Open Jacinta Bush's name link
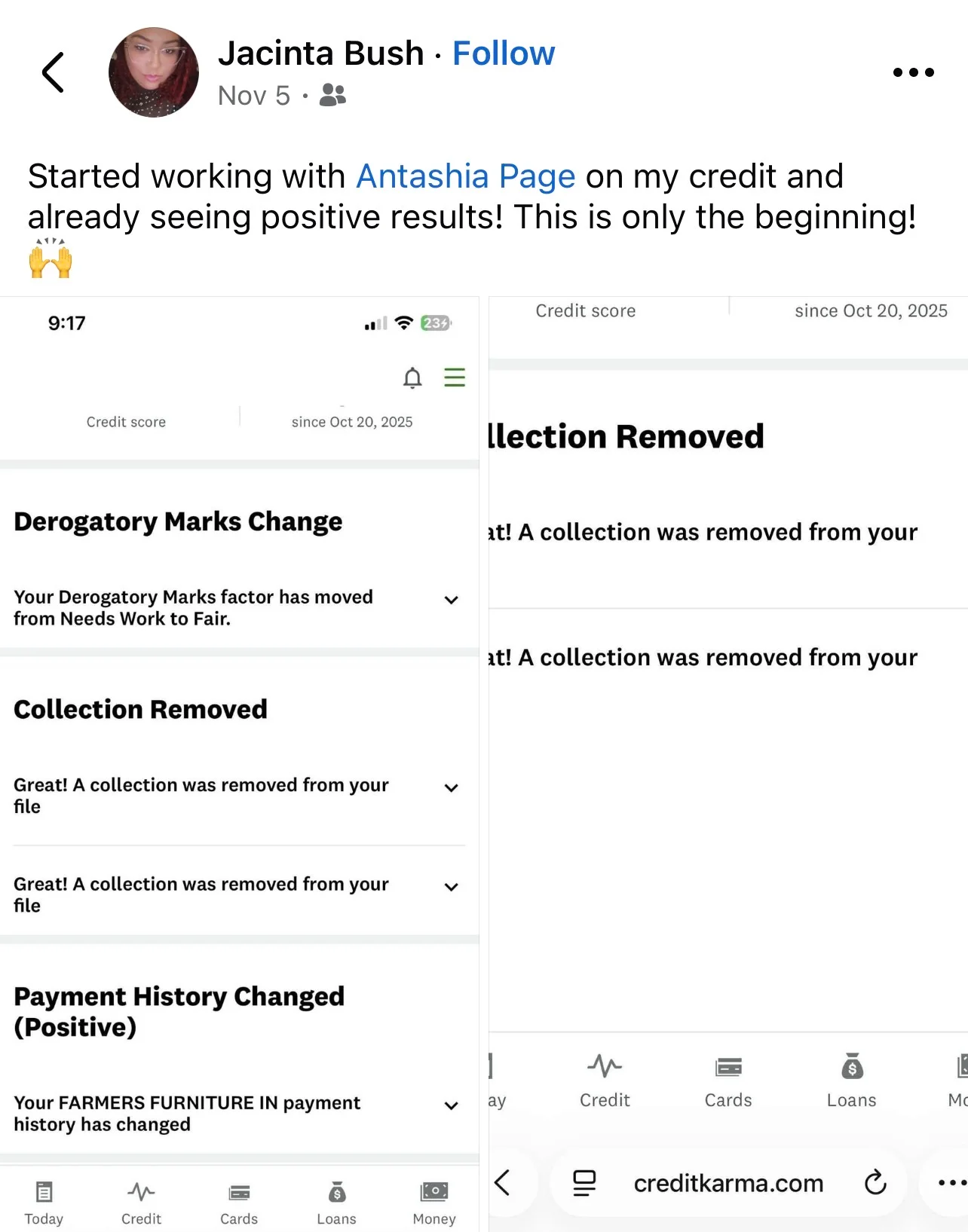Image resolution: width=968 pixels, height=1232 pixels. pos(321,53)
